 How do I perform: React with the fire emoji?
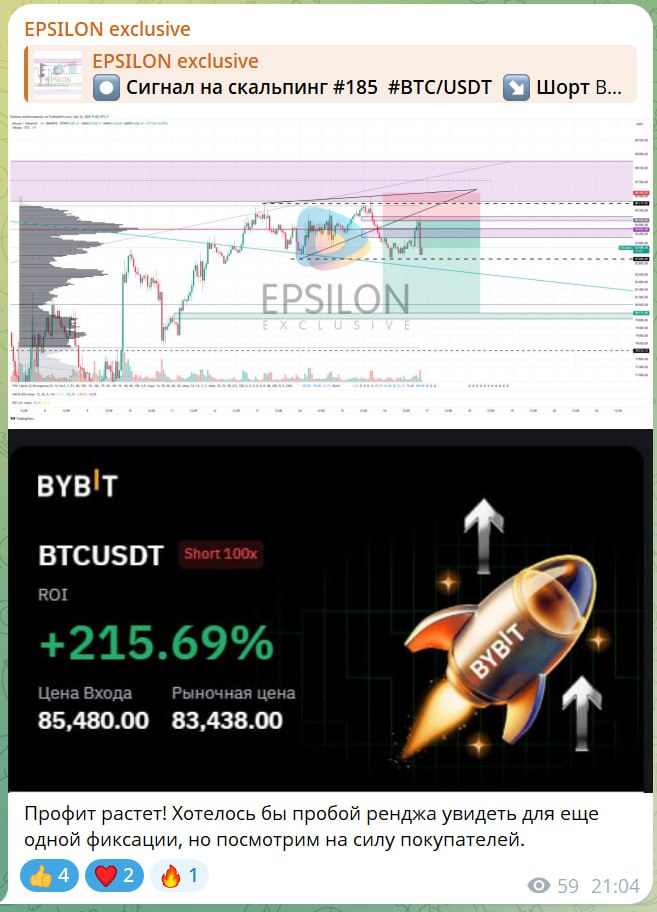click(x=179, y=877)
